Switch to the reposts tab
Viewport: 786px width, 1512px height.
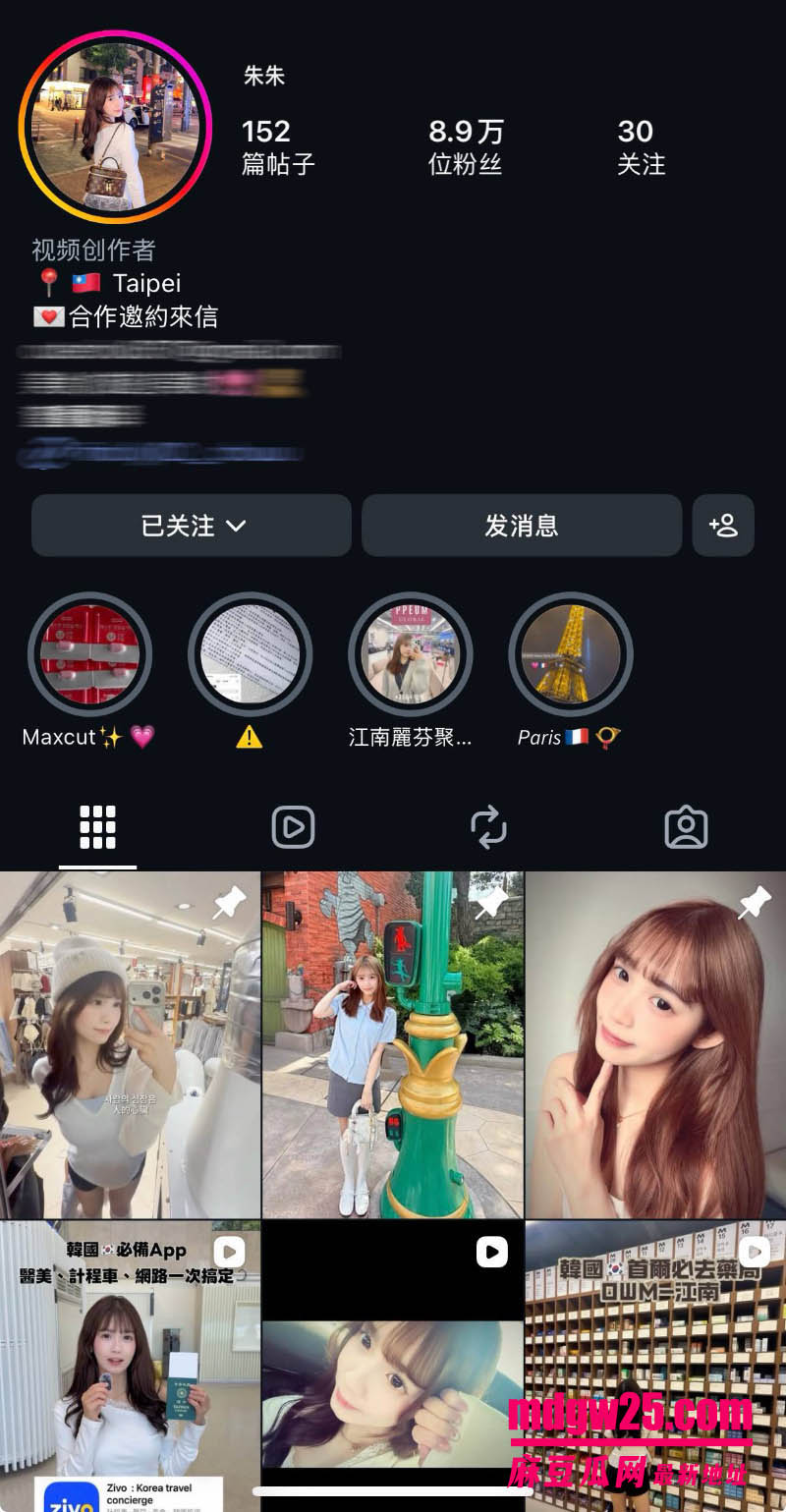(x=488, y=827)
